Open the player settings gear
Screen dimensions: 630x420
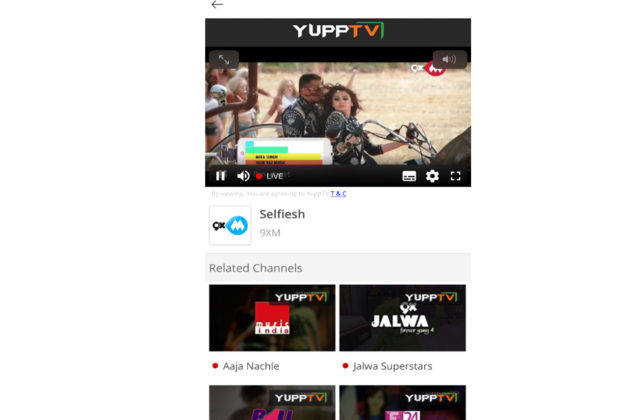(x=432, y=176)
